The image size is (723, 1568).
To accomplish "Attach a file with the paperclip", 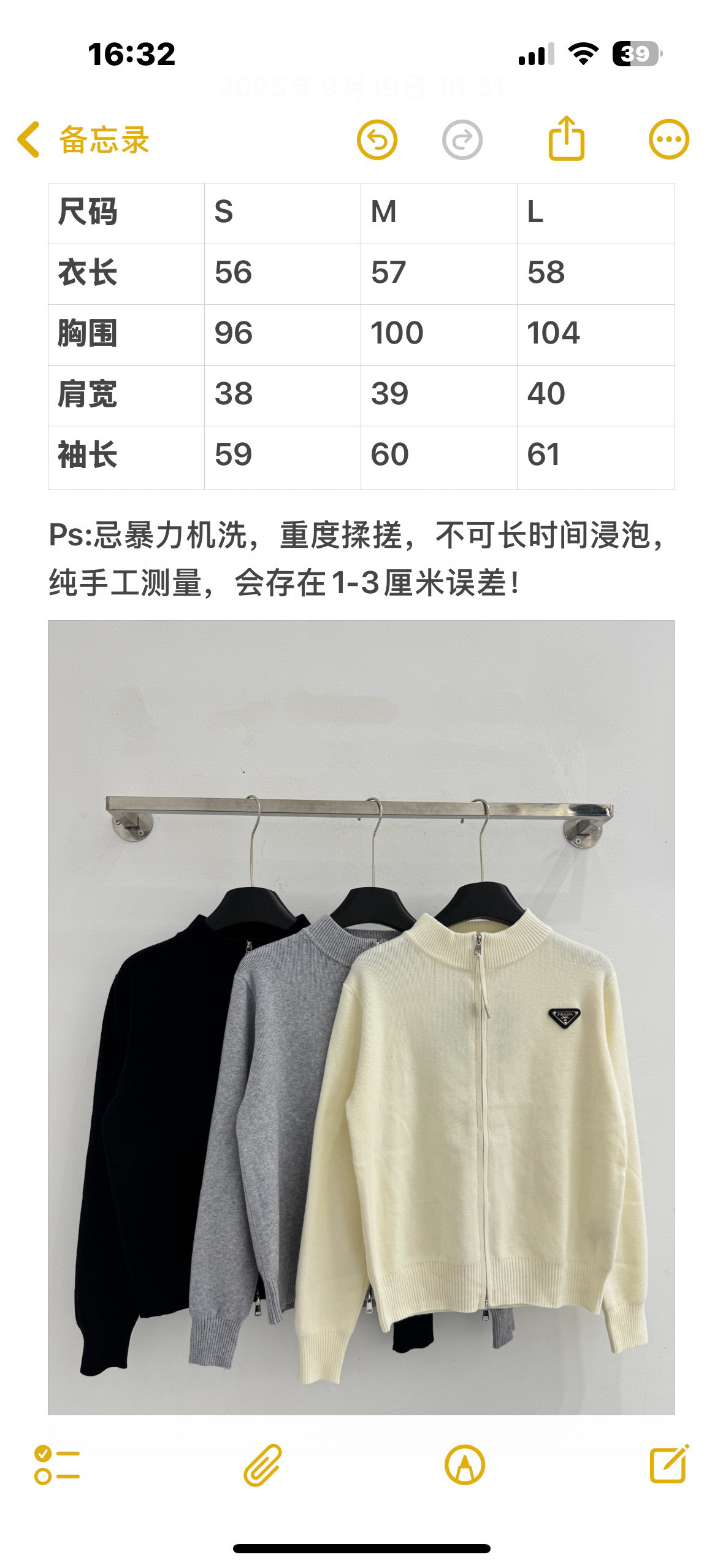I will tap(262, 1466).
